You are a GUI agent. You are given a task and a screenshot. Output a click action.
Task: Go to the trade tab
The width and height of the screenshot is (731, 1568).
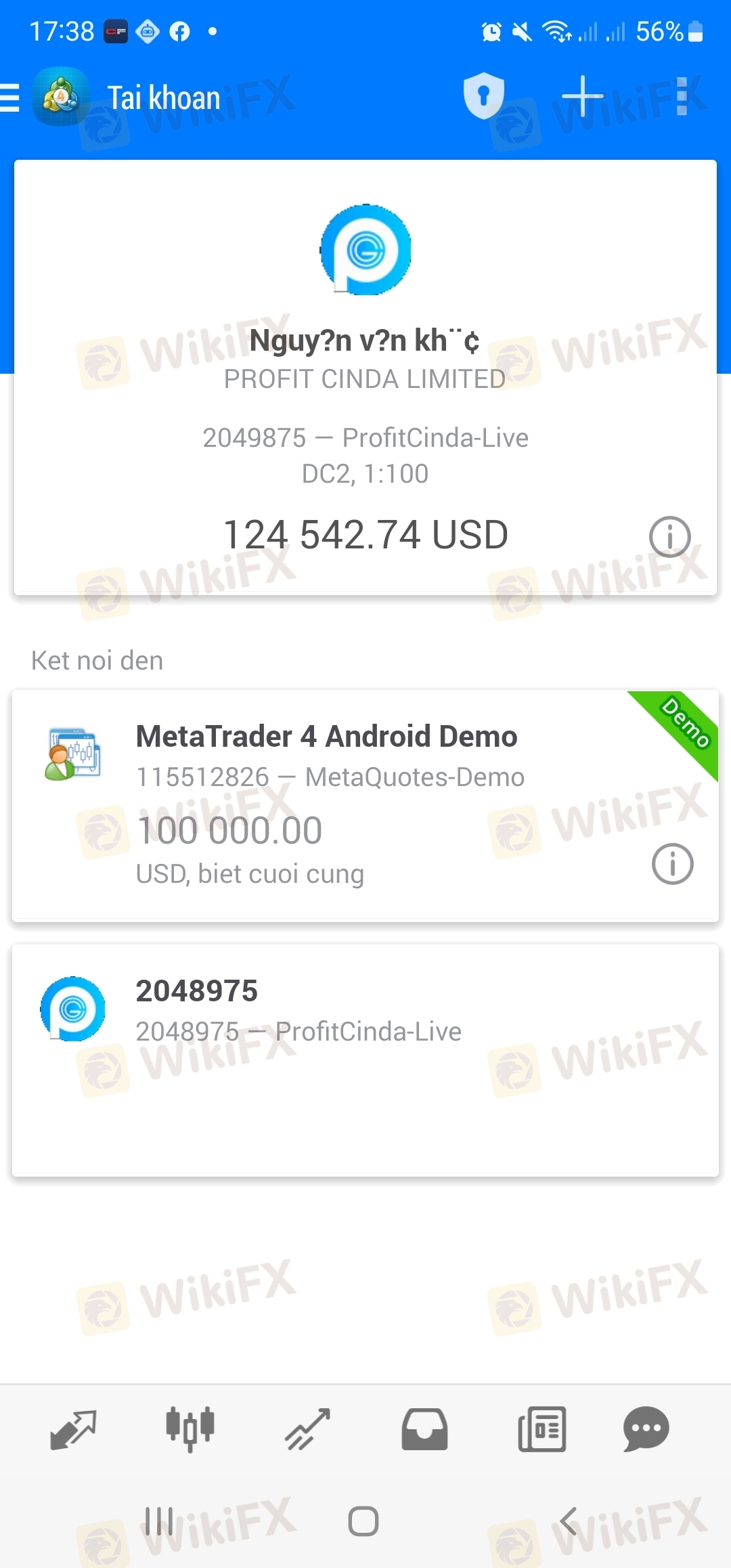point(307,1429)
